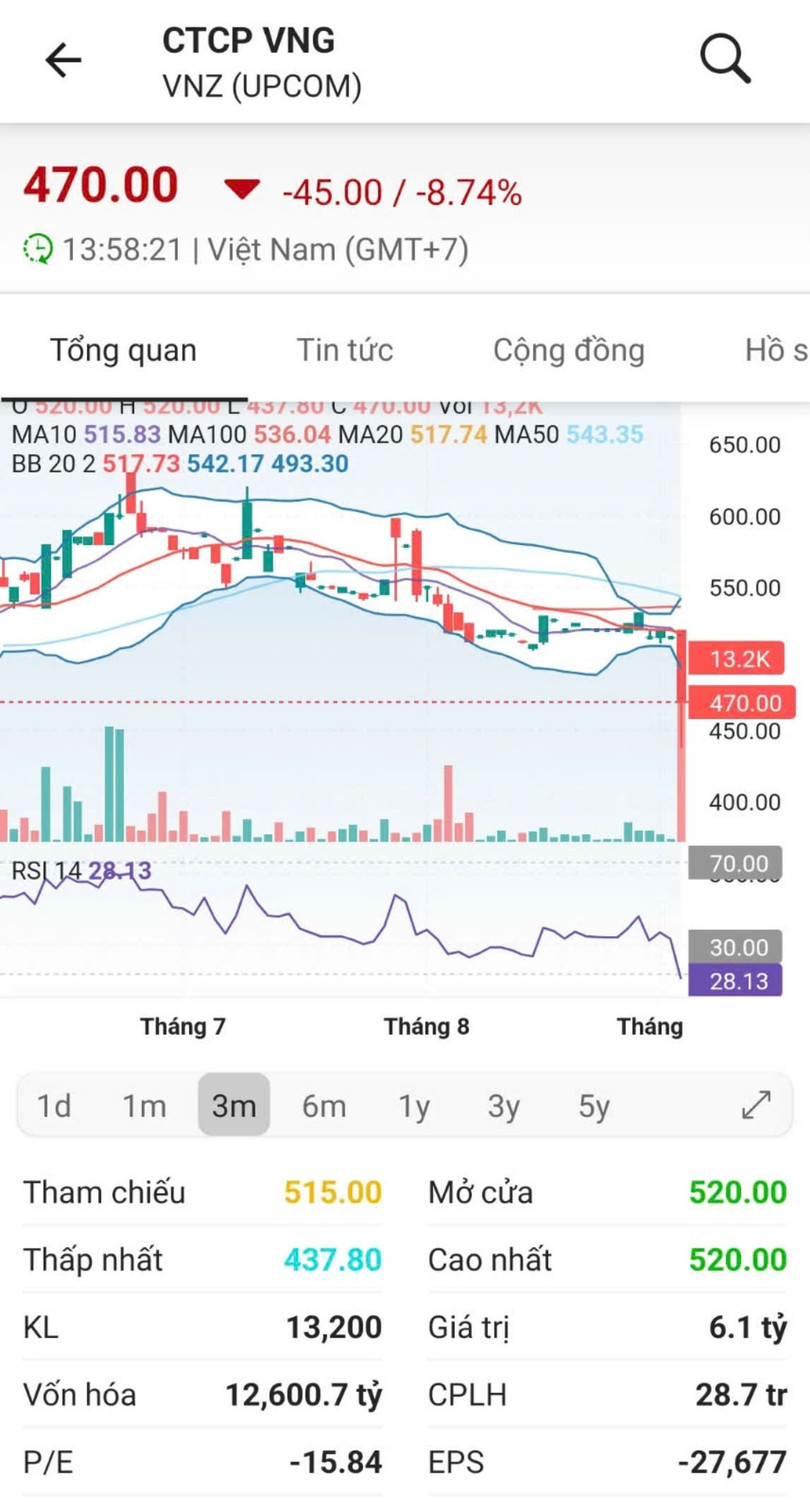Expand the chart to fullscreen
810x1507 pixels.
click(x=756, y=1105)
